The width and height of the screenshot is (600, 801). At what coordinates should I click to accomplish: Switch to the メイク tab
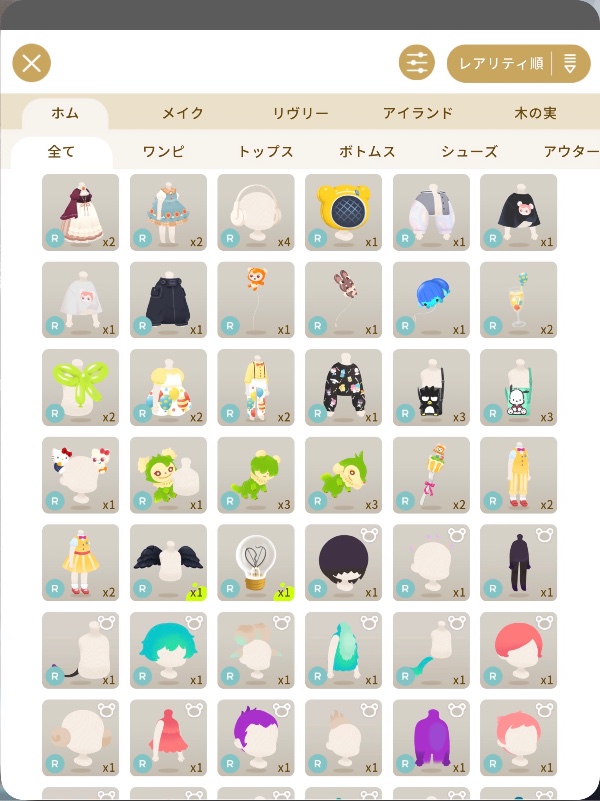(183, 113)
